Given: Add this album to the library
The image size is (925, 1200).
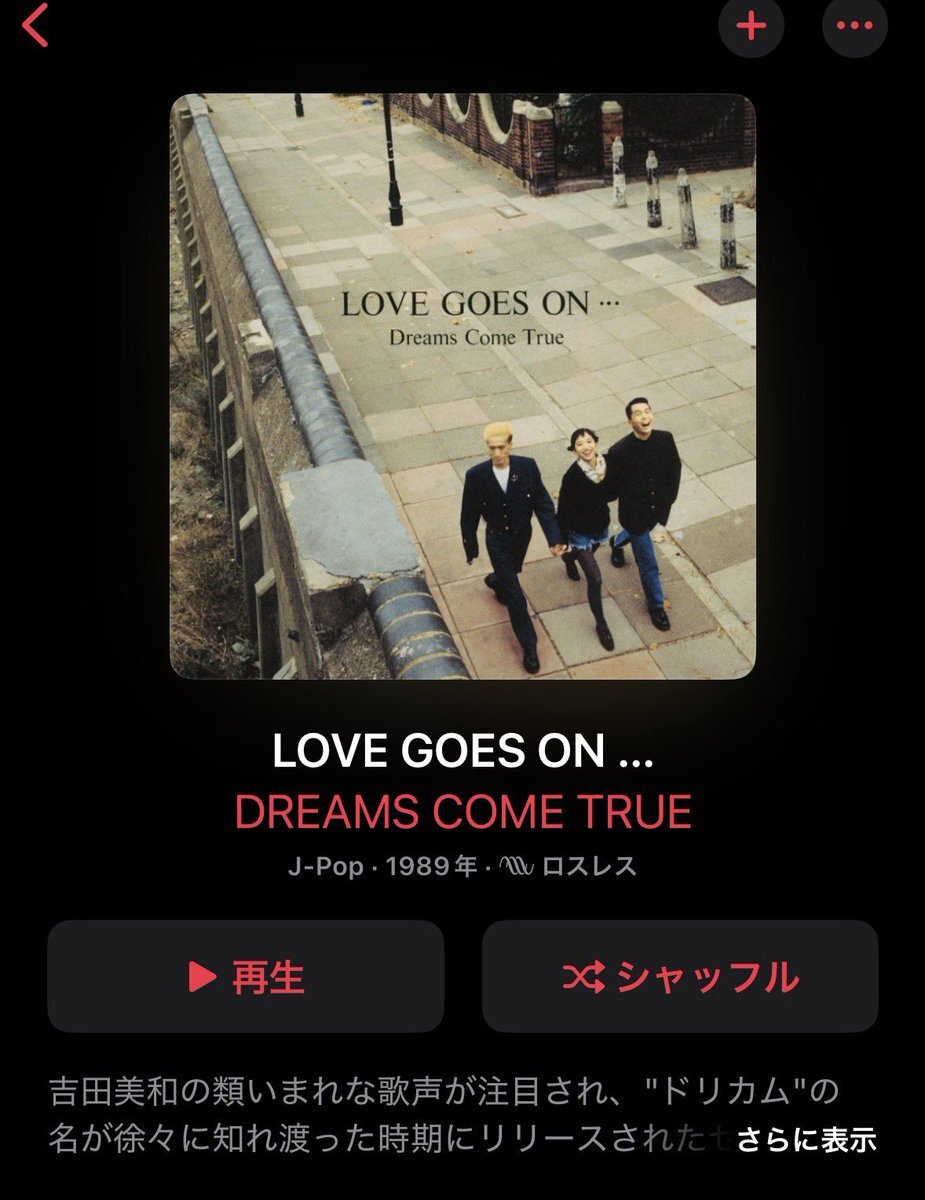Looking at the screenshot, I should (x=751, y=25).
